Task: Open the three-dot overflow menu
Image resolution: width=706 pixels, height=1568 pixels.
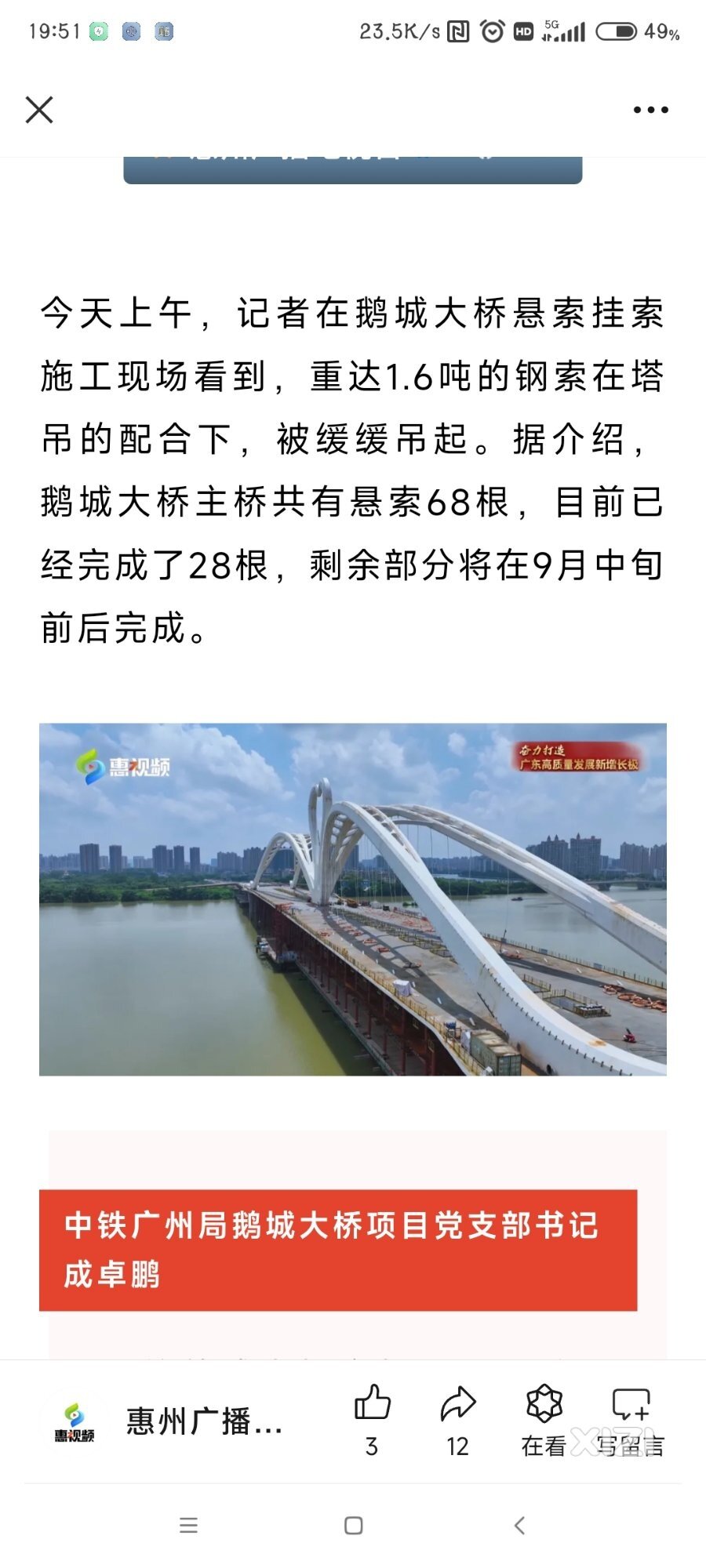Action: pos(650,110)
